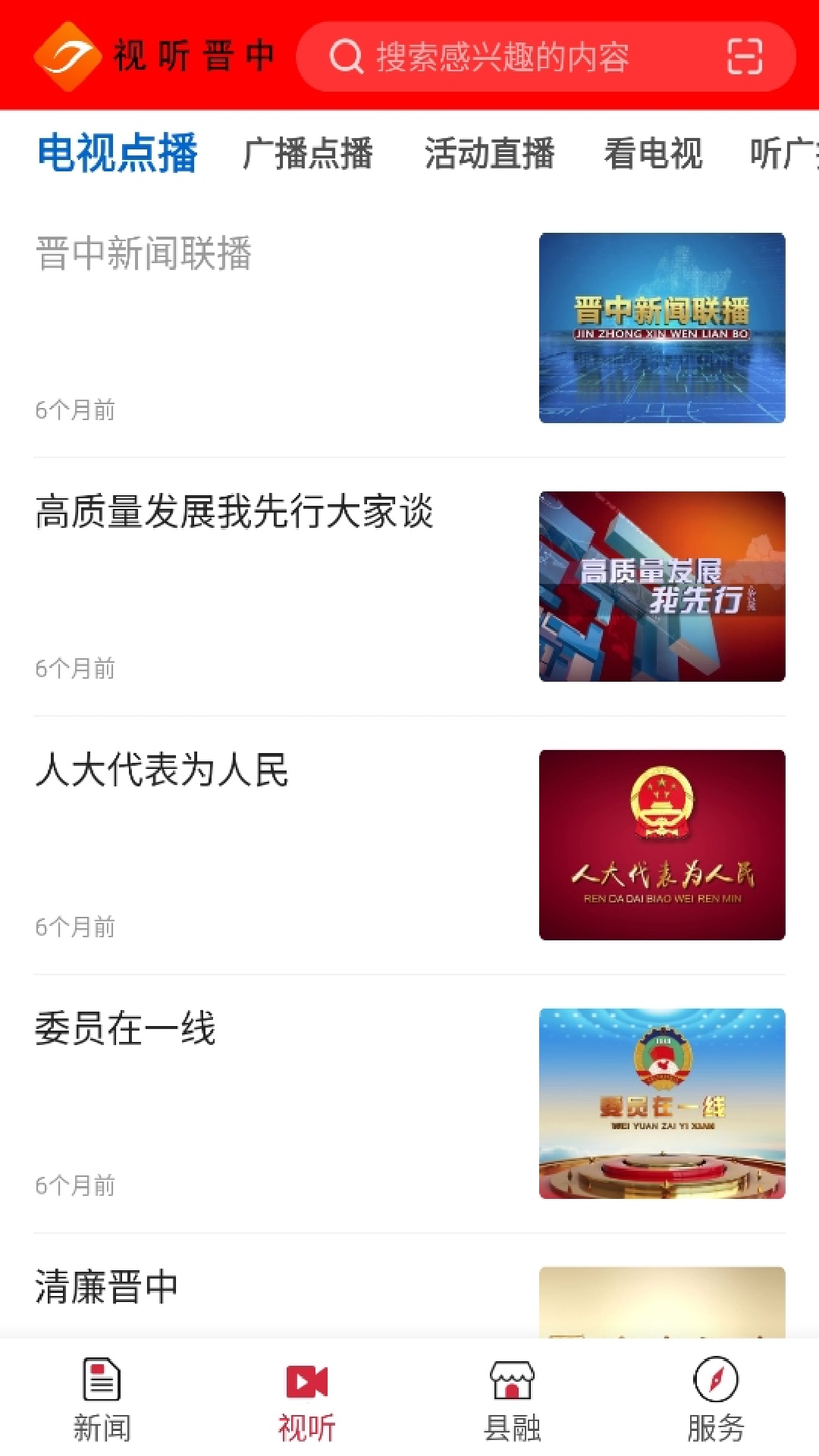
Task: Go to the 新闻 bottom tab
Action: pyautogui.click(x=102, y=1400)
